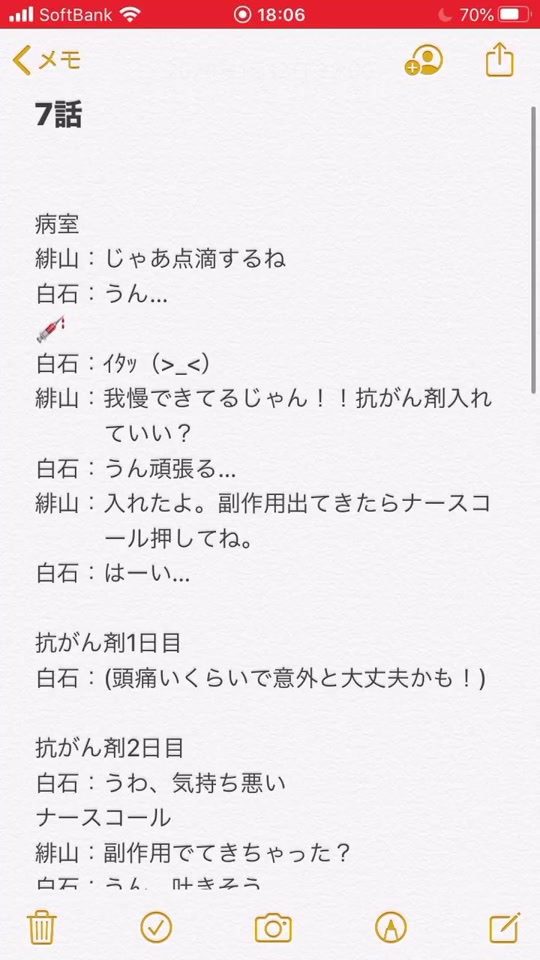
Task: Open the camera attachment option
Action: click(x=273, y=928)
